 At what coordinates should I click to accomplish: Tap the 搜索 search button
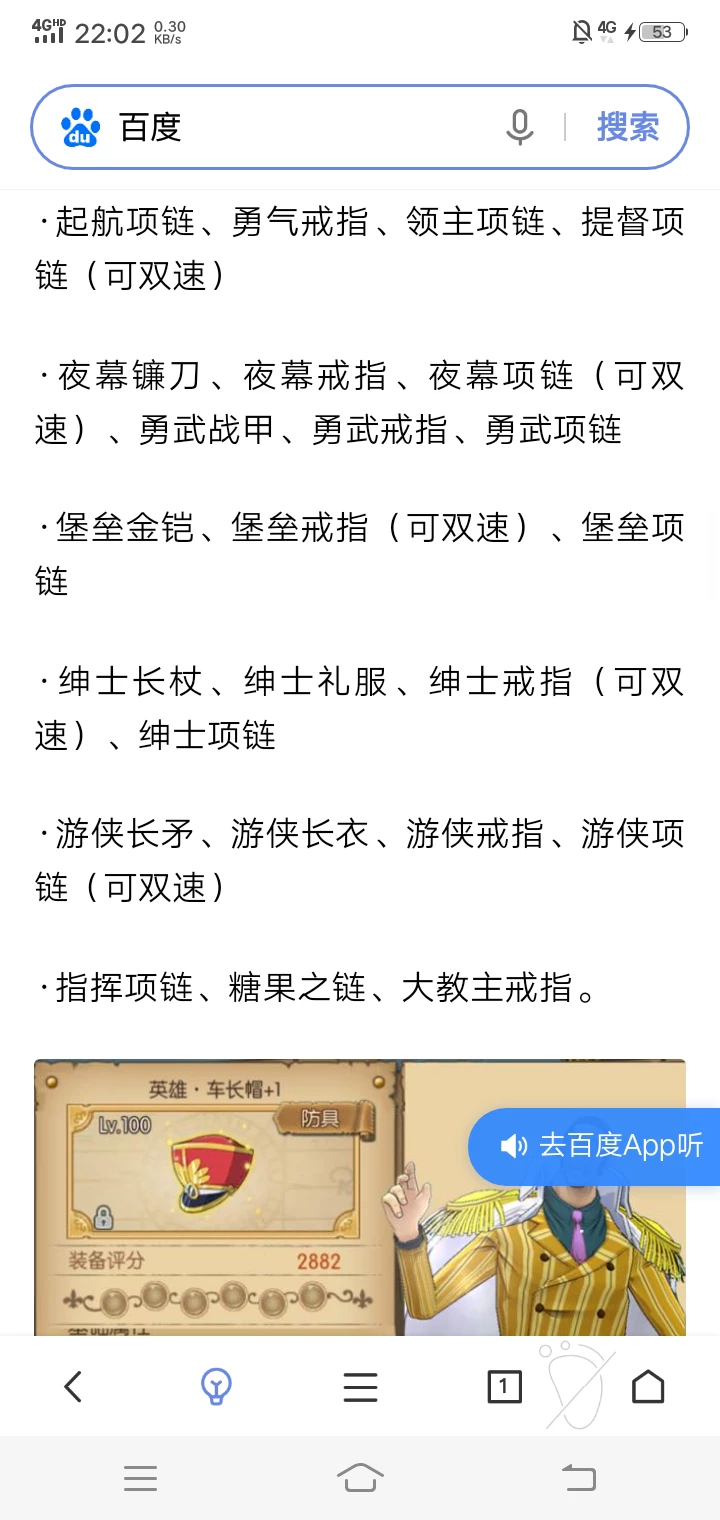pos(628,128)
